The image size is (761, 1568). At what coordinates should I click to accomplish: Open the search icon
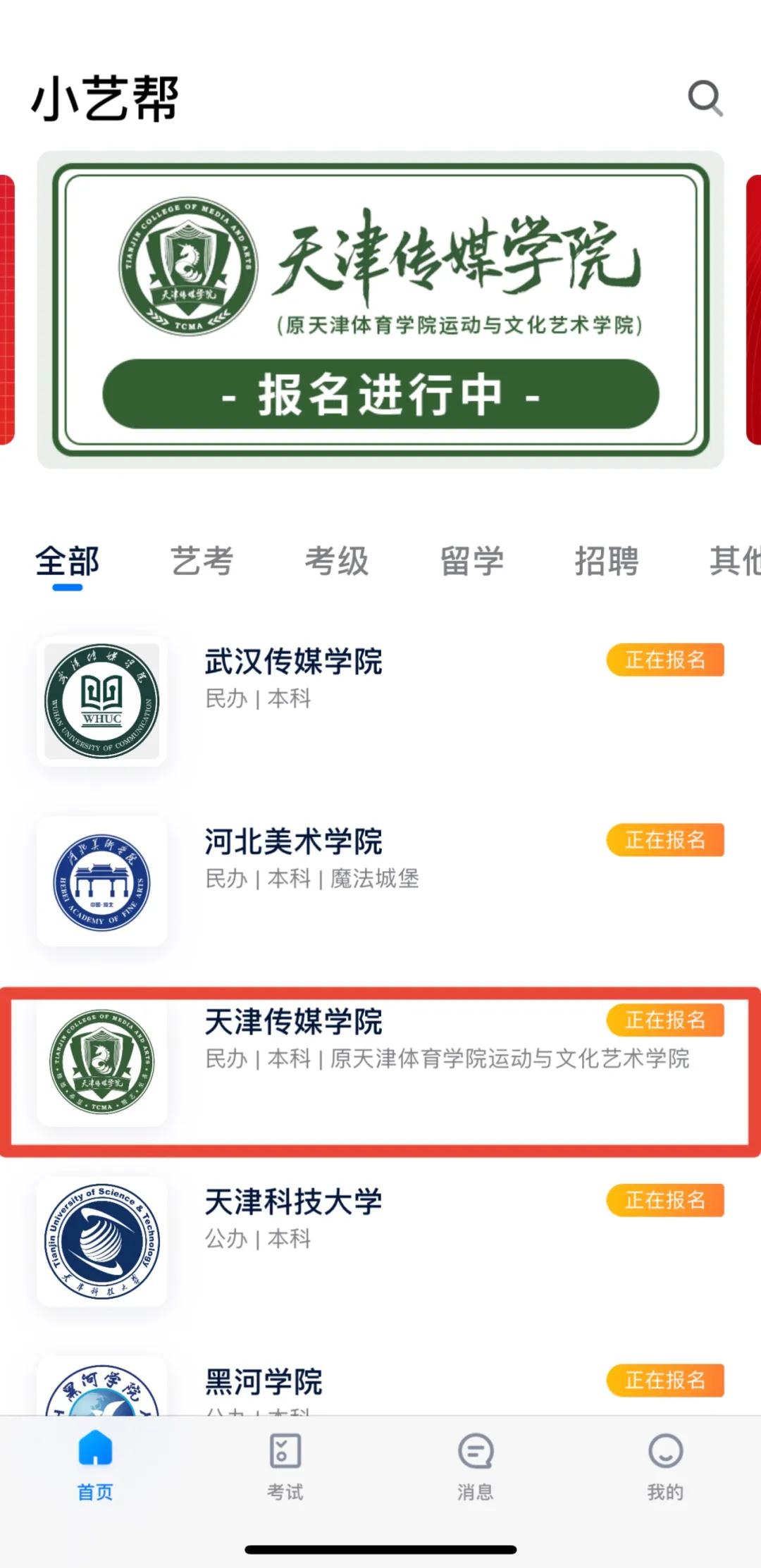pos(705,98)
